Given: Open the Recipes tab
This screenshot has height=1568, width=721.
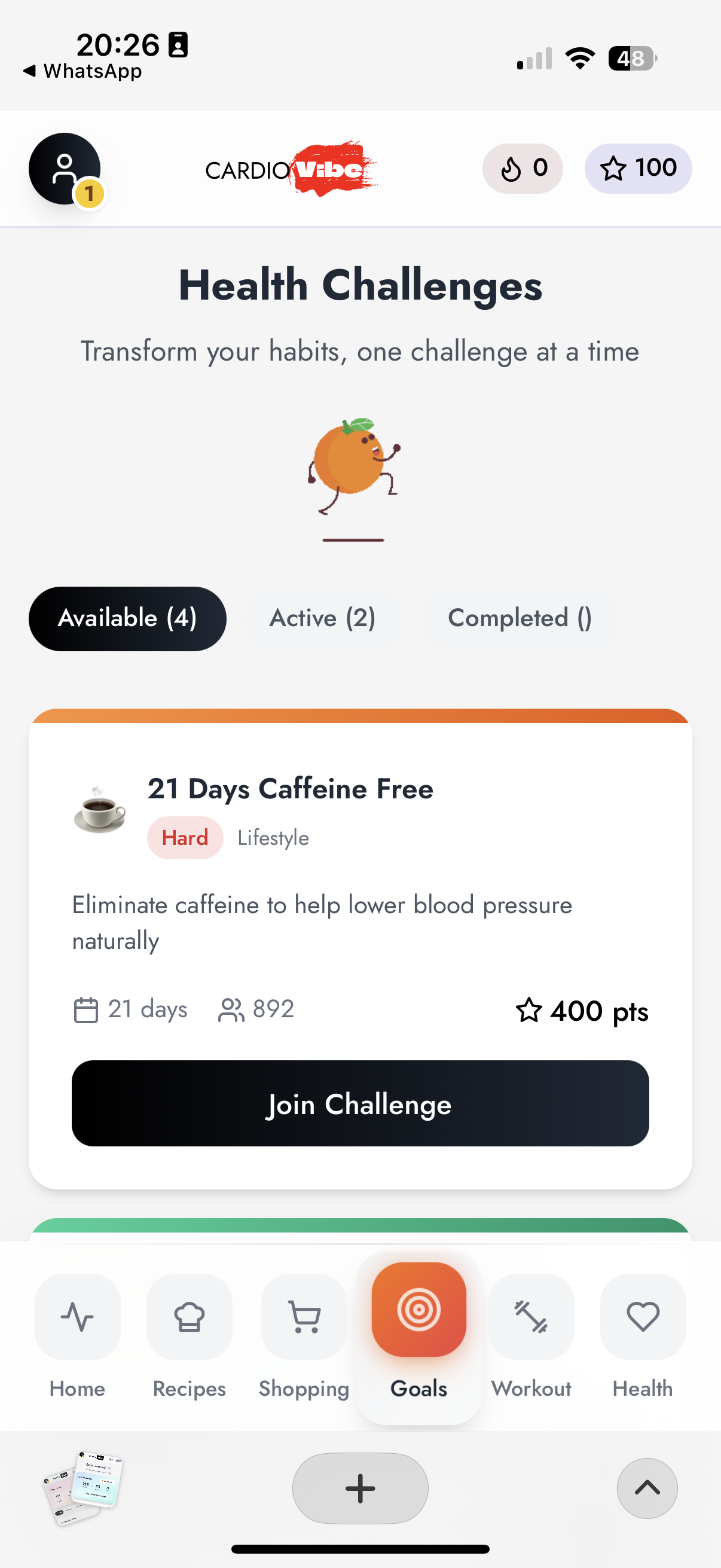Looking at the screenshot, I should [x=190, y=1332].
